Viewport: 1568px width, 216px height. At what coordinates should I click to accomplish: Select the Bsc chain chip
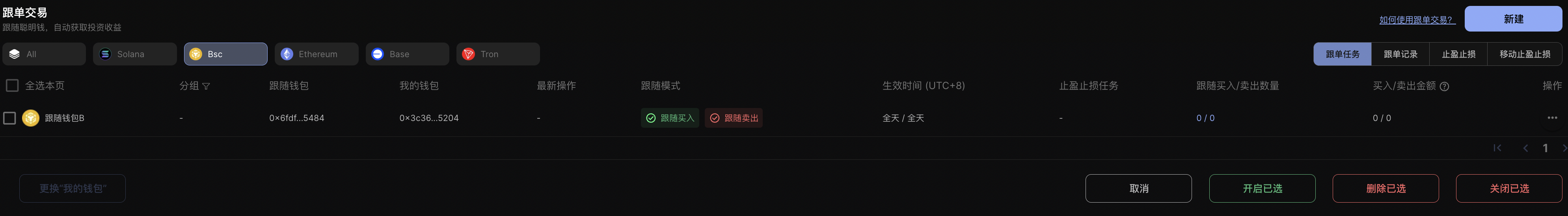click(225, 54)
